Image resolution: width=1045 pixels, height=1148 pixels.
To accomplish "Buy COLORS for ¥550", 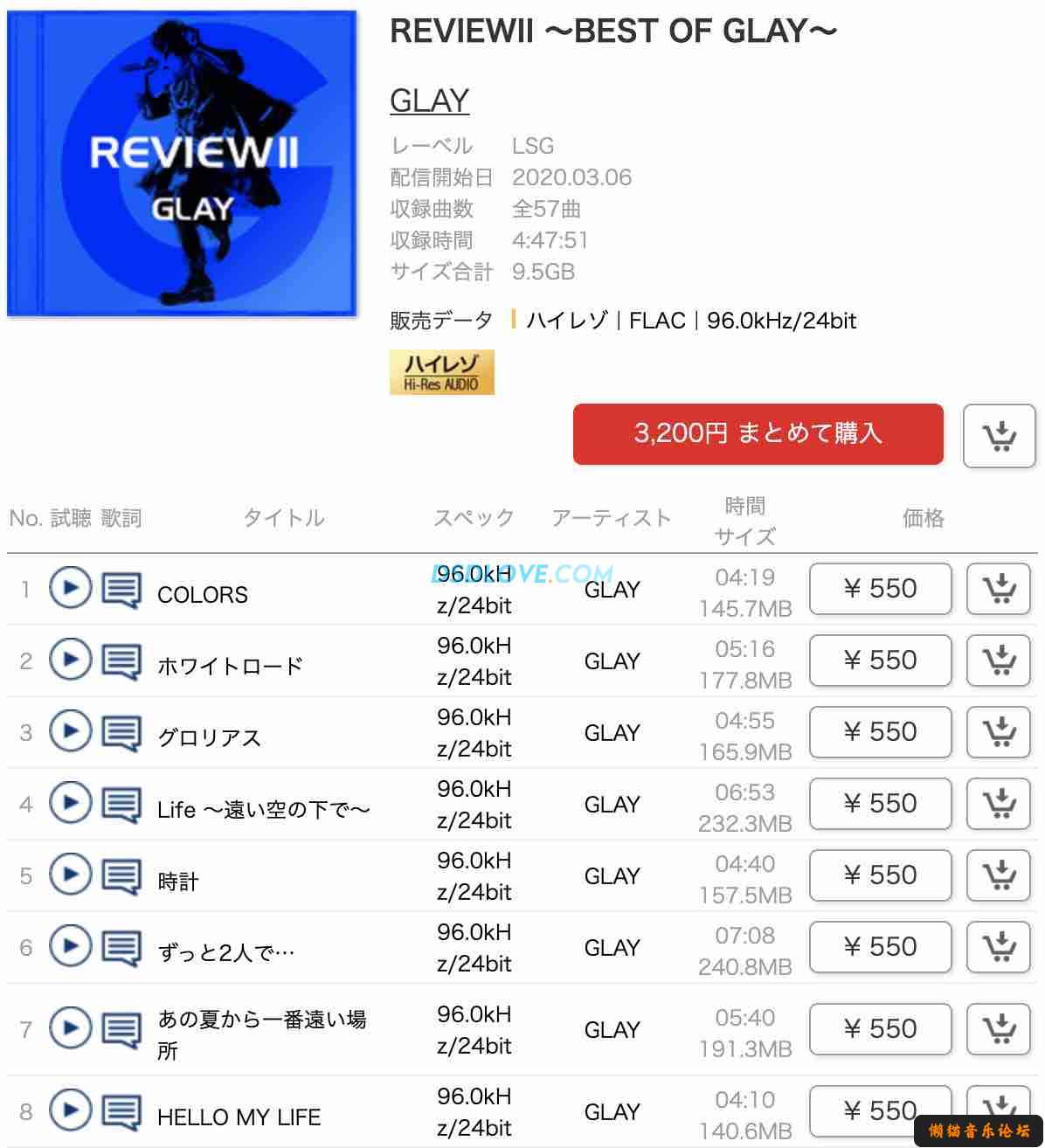I will coord(880,589).
